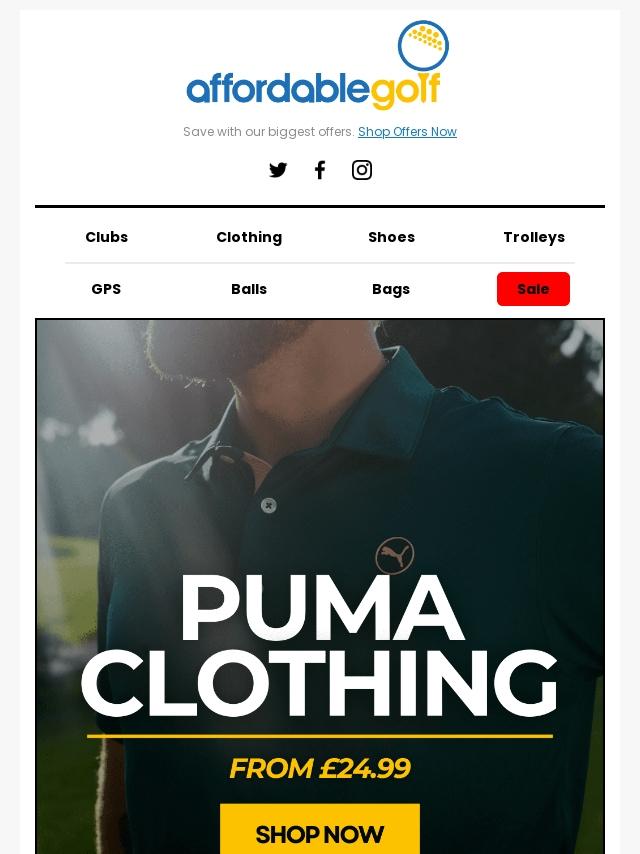
Task: Browse the Clothing category
Action: tap(249, 237)
